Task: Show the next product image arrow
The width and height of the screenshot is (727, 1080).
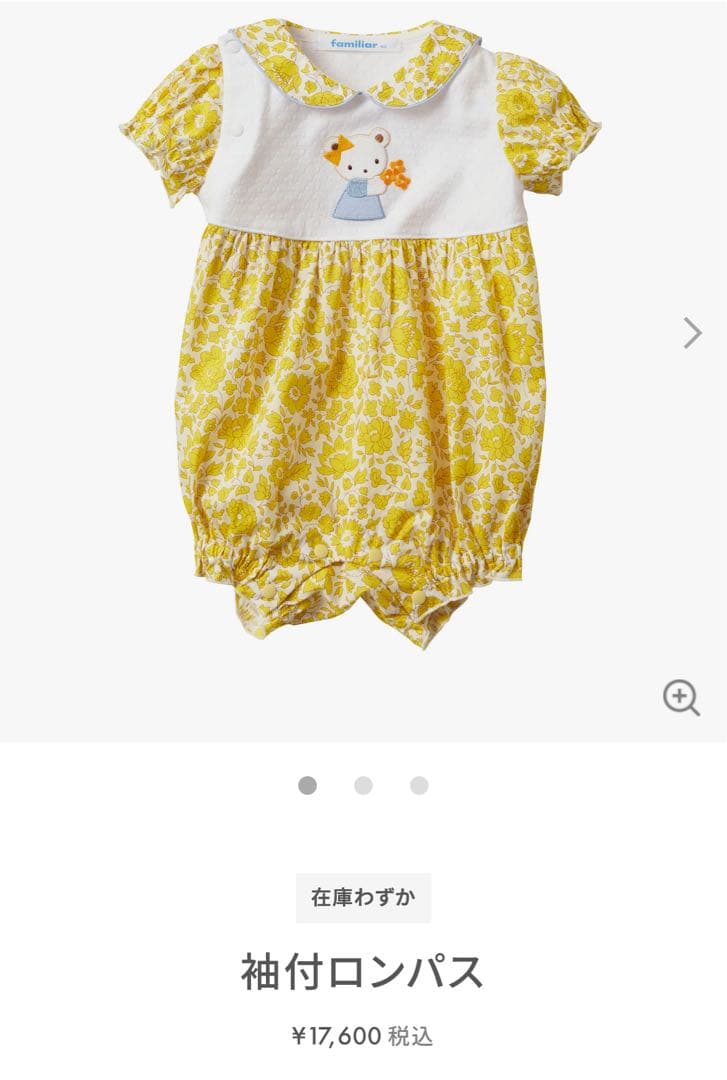Action: 692,332
